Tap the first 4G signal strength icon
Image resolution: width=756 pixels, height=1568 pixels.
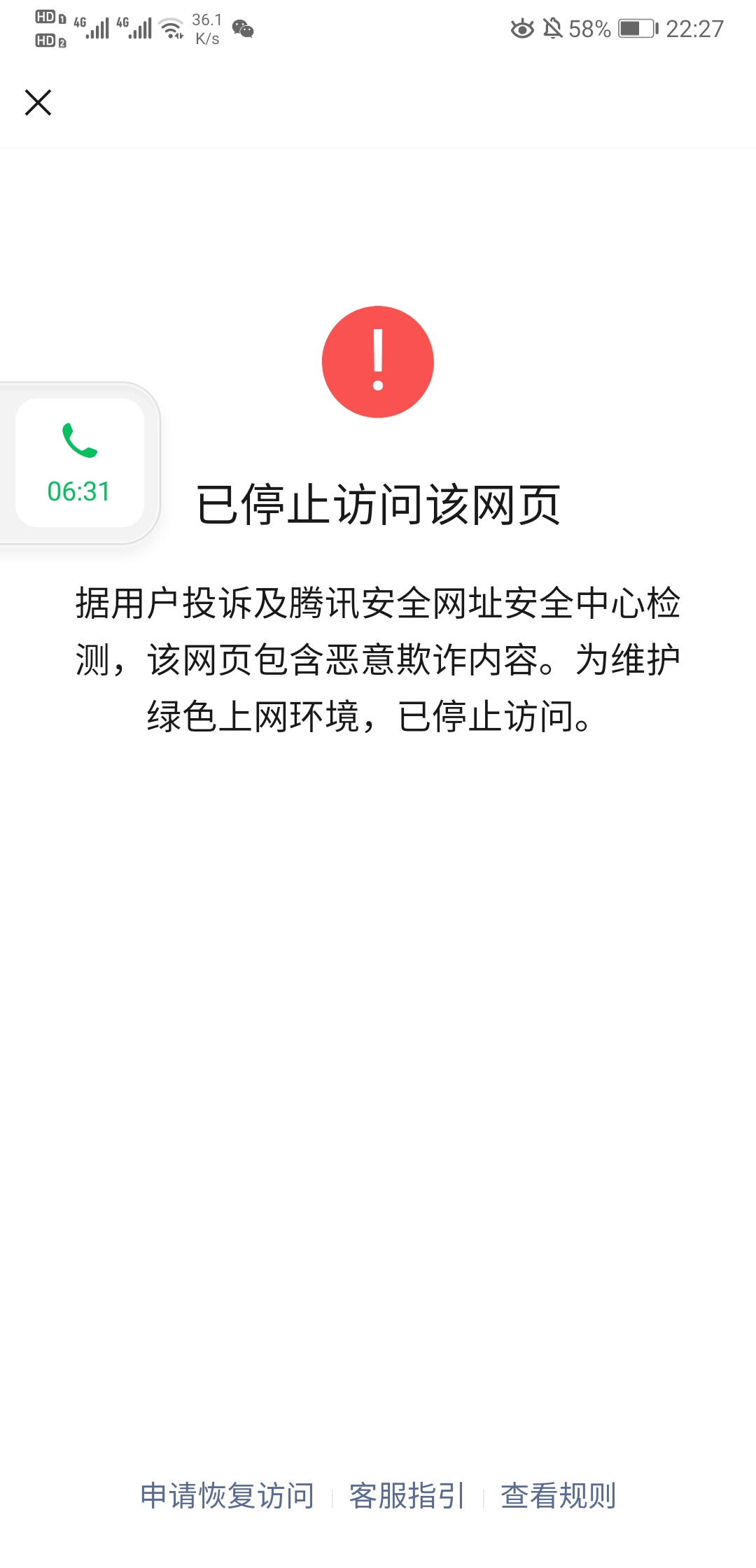(x=91, y=28)
